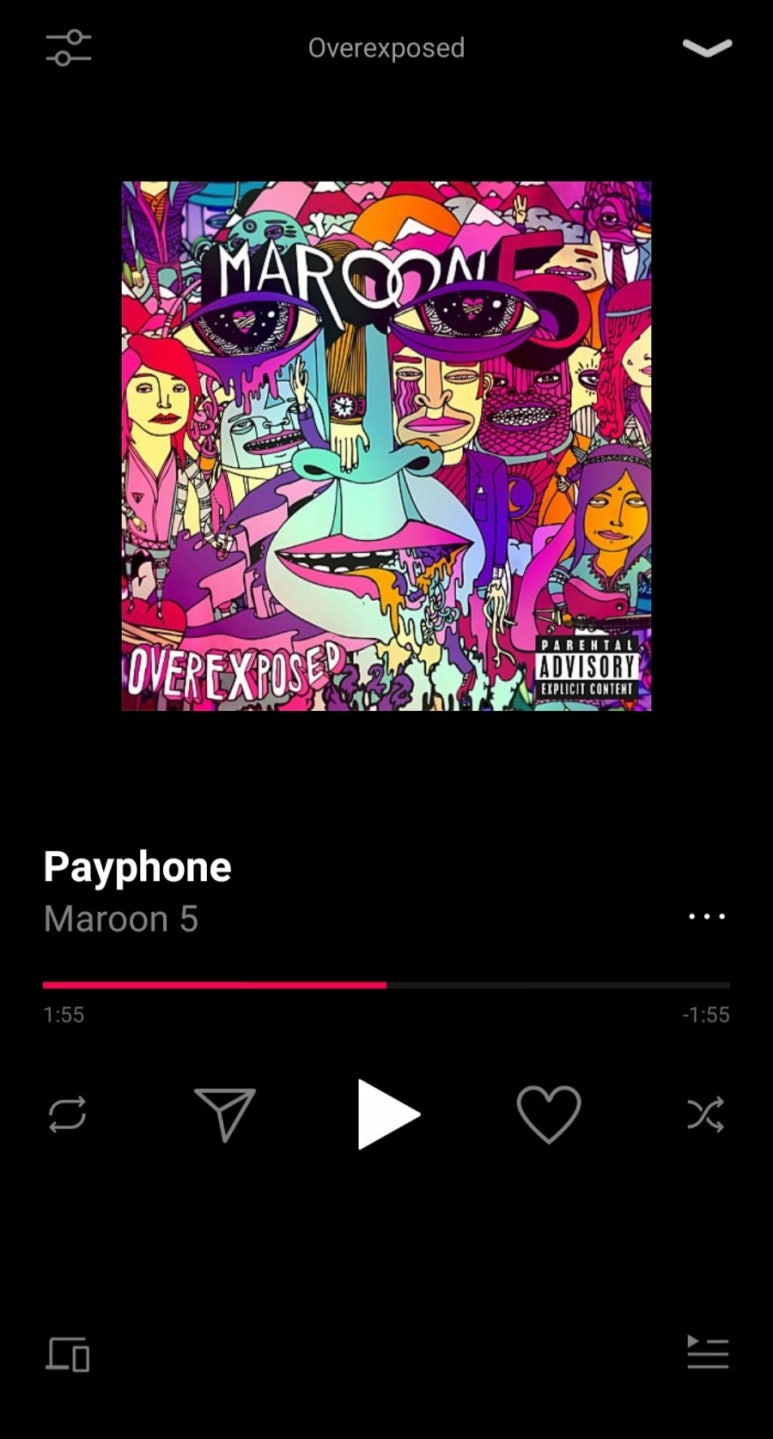
Task: Tap the playback progress bar
Action: (386, 985)
